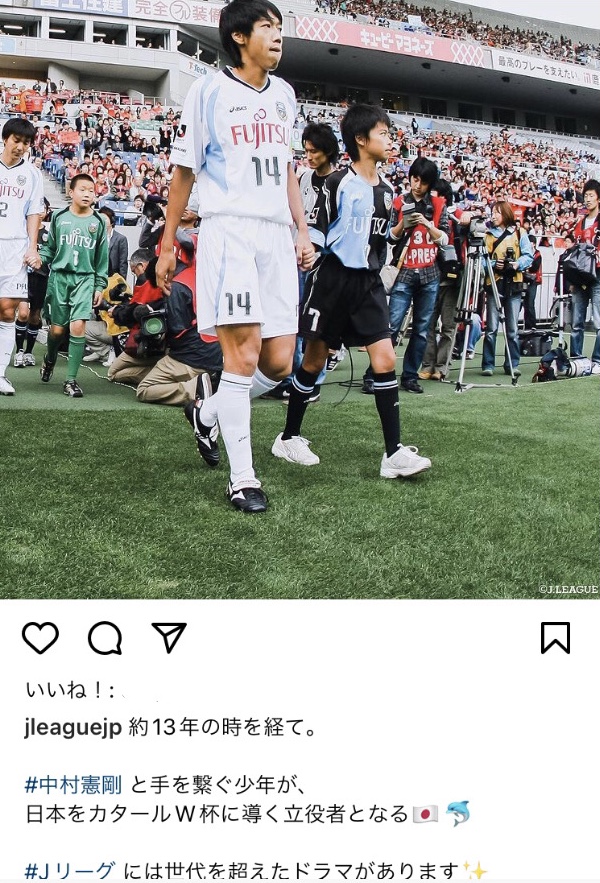Image resolution: width=600 pixels, height=883 pixels.
Task: Bookmark this jleaguejp post
Action: 555,637
